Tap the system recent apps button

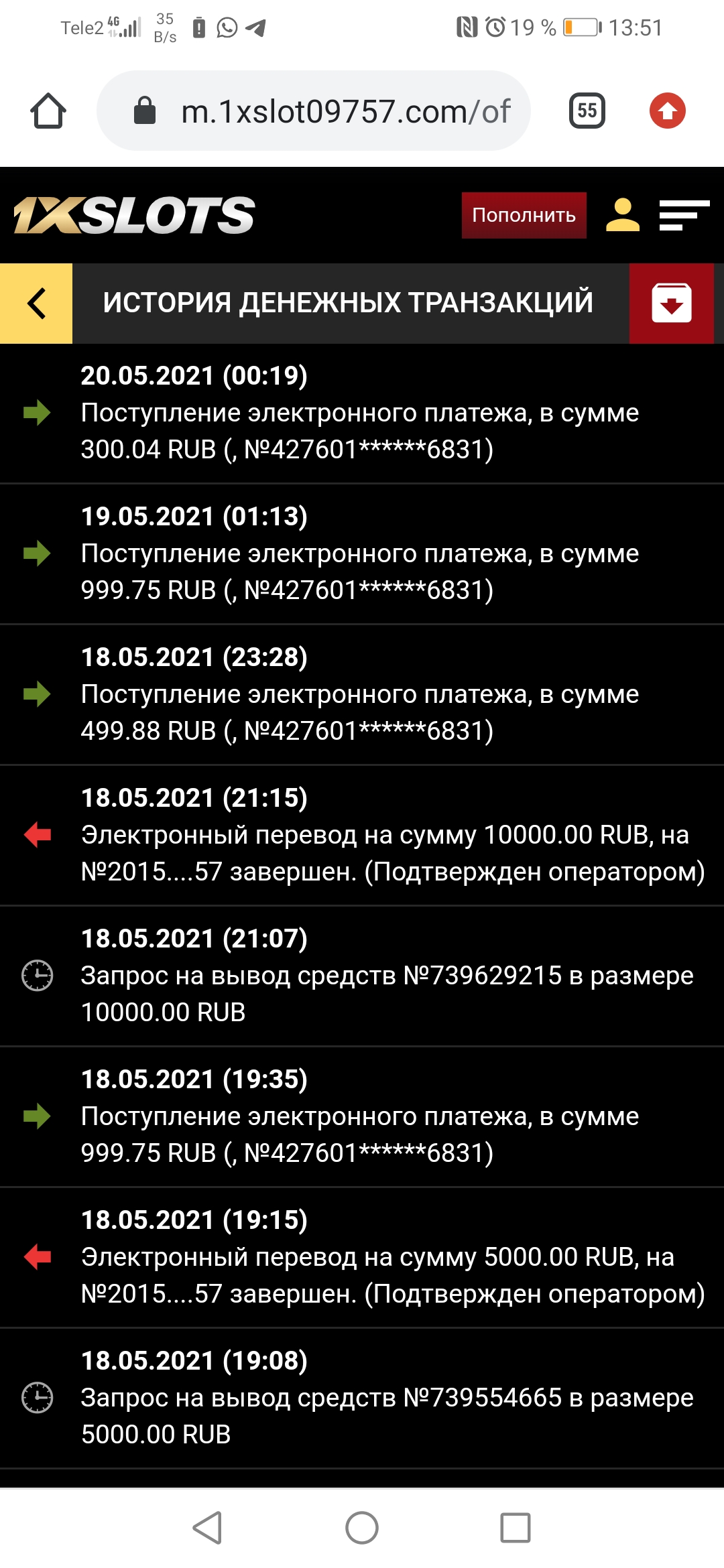(515, 1528)
